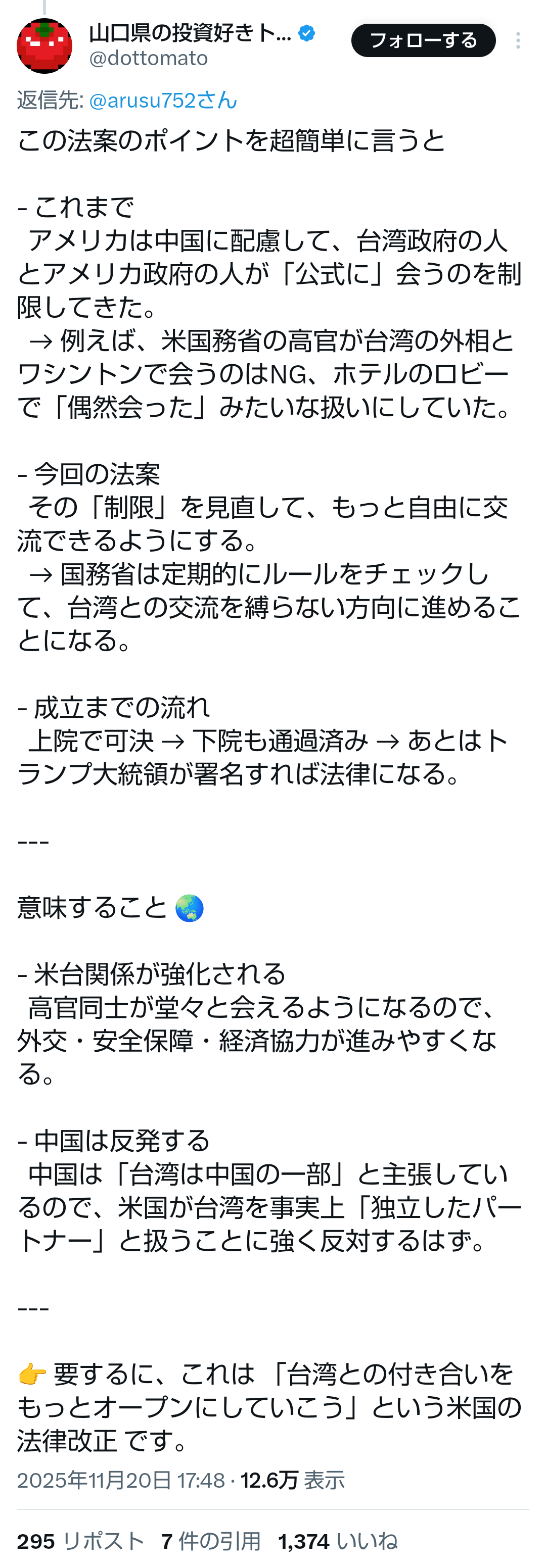The width and height of the screenshot is (546, 1568).
Task: View the 295 reposts list
Action: click(x=80, y=1541)
